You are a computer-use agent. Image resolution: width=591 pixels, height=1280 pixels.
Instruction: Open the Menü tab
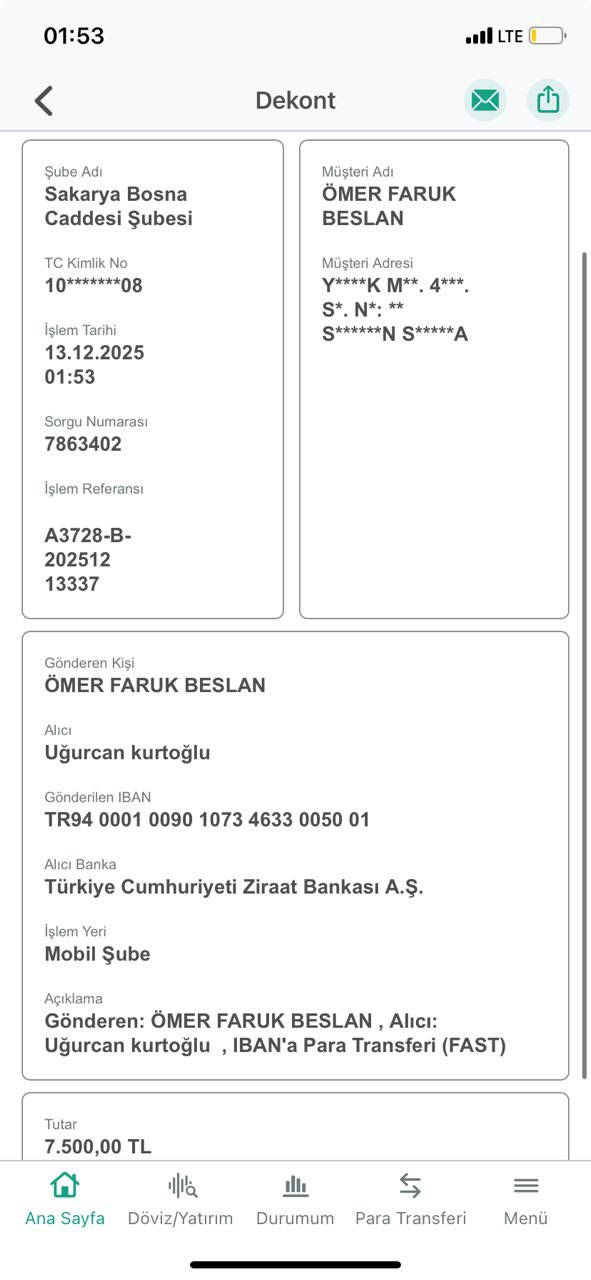click(x=526, y=1200)
